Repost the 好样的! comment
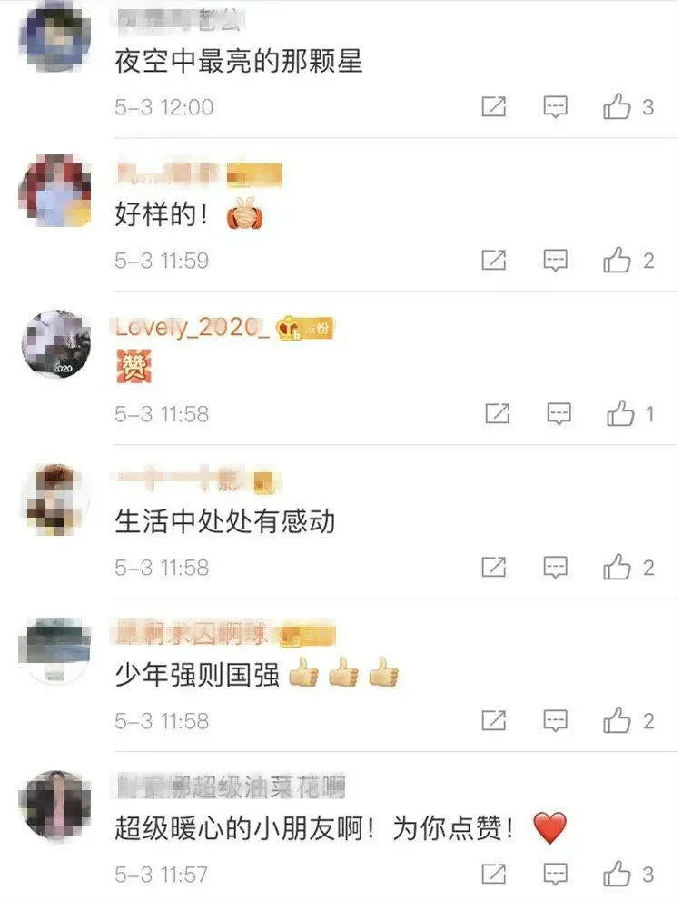Image resolution: width=678 pixels, height=900 pixels. (494, 261)
